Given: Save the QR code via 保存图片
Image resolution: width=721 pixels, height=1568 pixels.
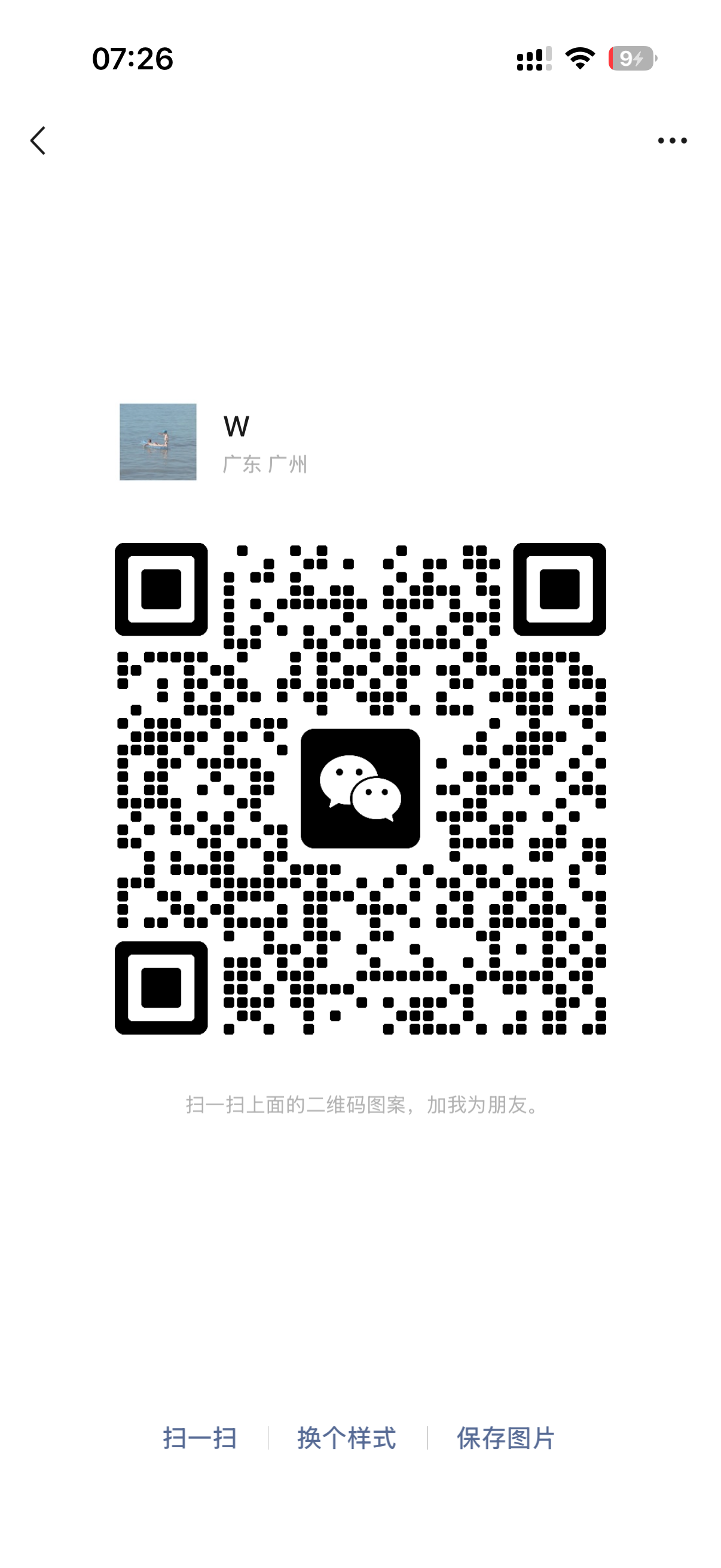Looking at the screenshot, I should [x=506, y=1438].
